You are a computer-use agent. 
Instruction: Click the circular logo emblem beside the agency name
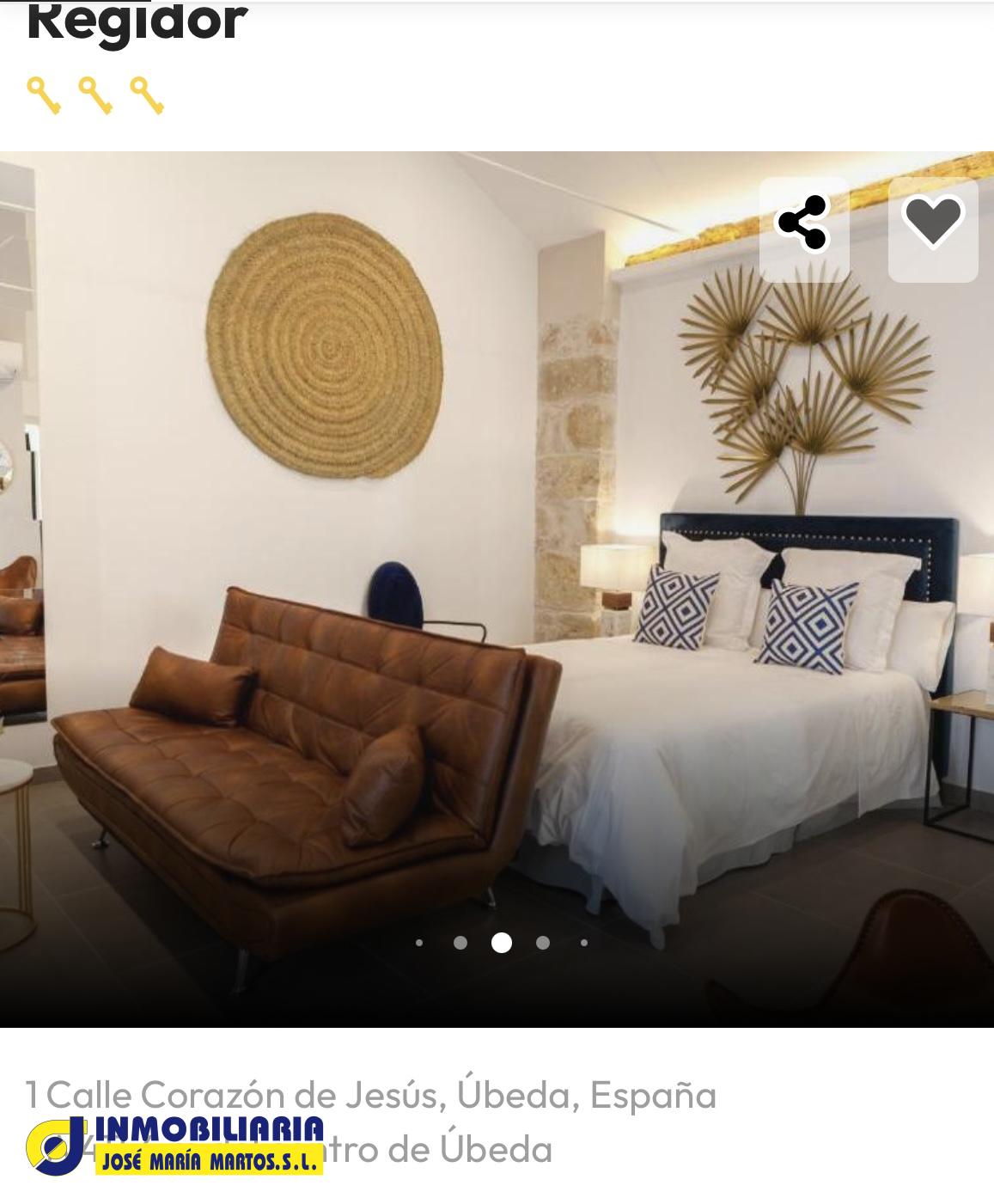pyautogui.click(x=58, y=1146)
